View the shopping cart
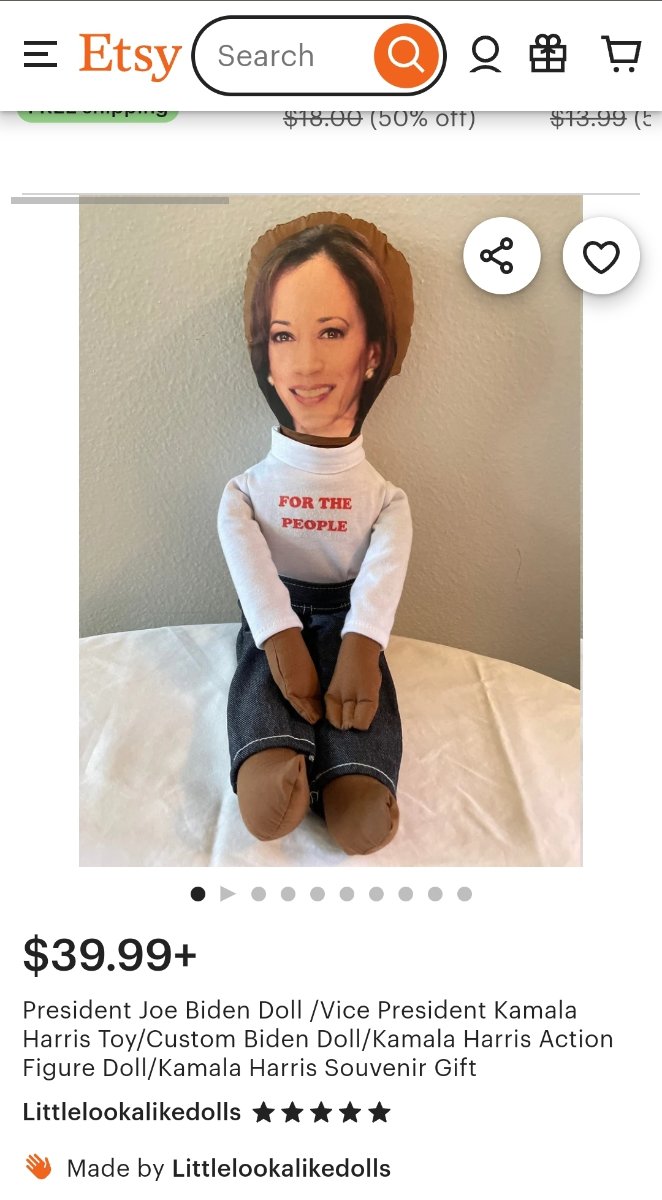The width and height of the screenshot is (662, 1200). 621,55
